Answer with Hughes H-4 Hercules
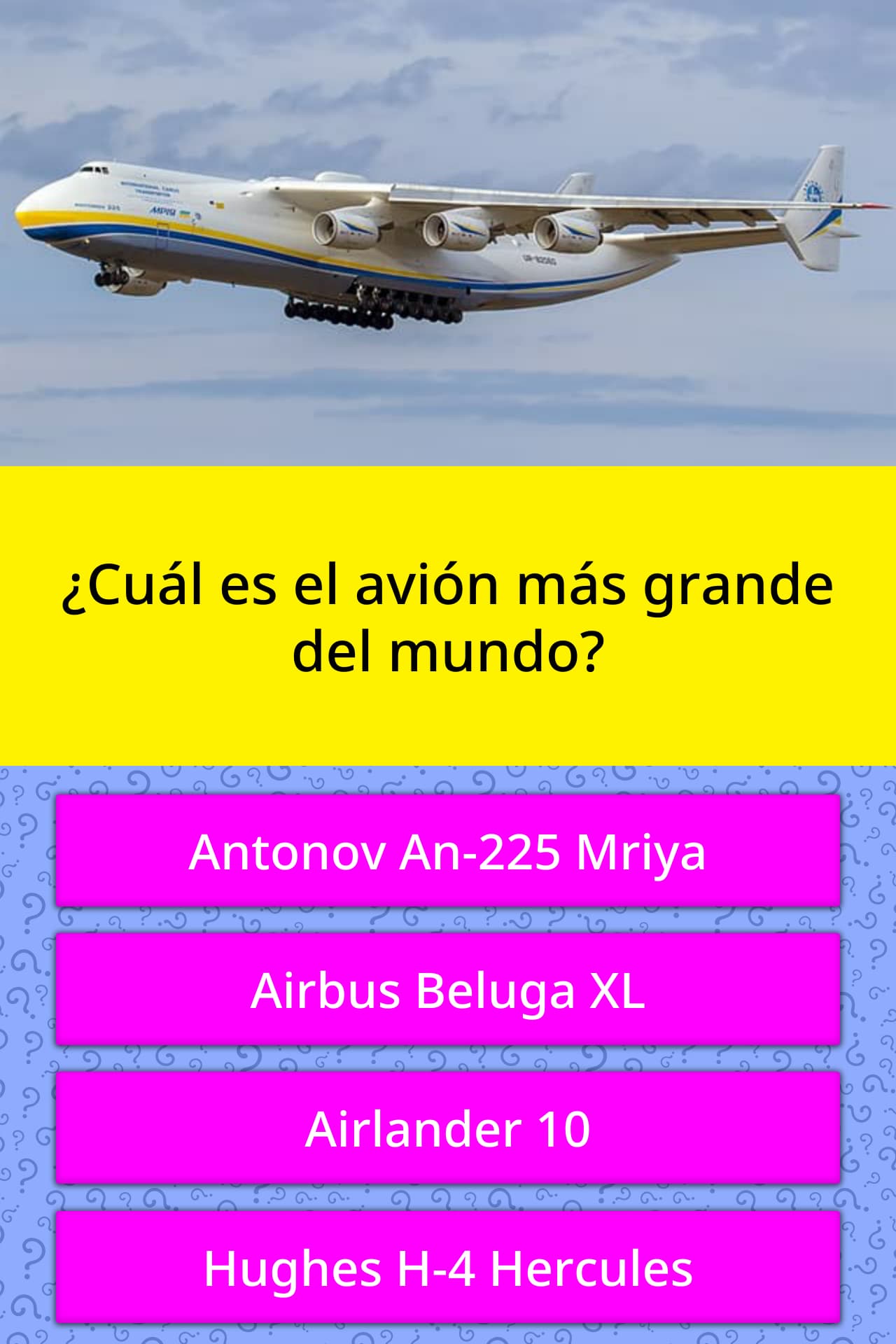The image size is (896, 1344). click(x=448, y=1267)
